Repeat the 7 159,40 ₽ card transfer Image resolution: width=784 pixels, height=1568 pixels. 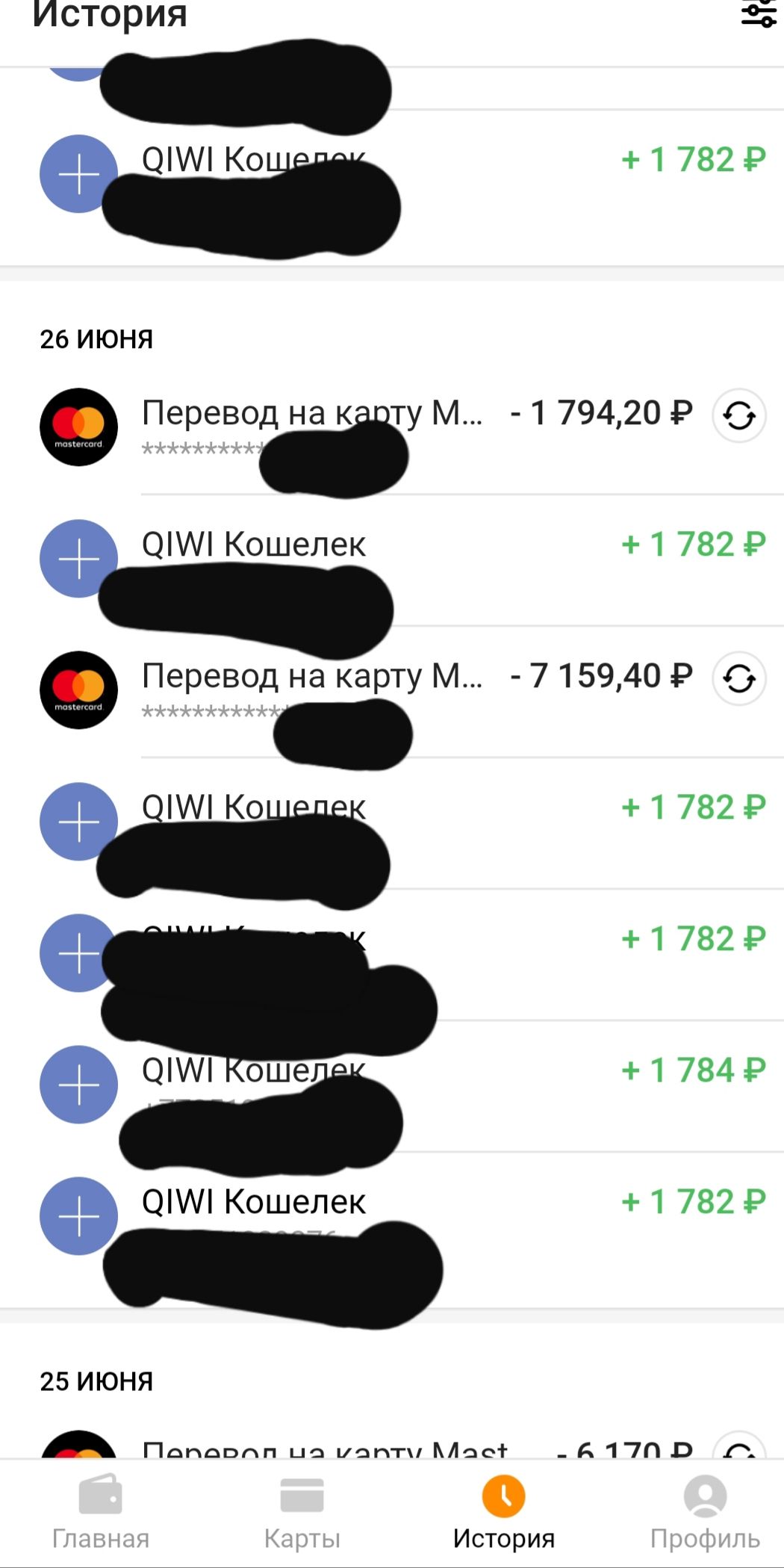739,679
